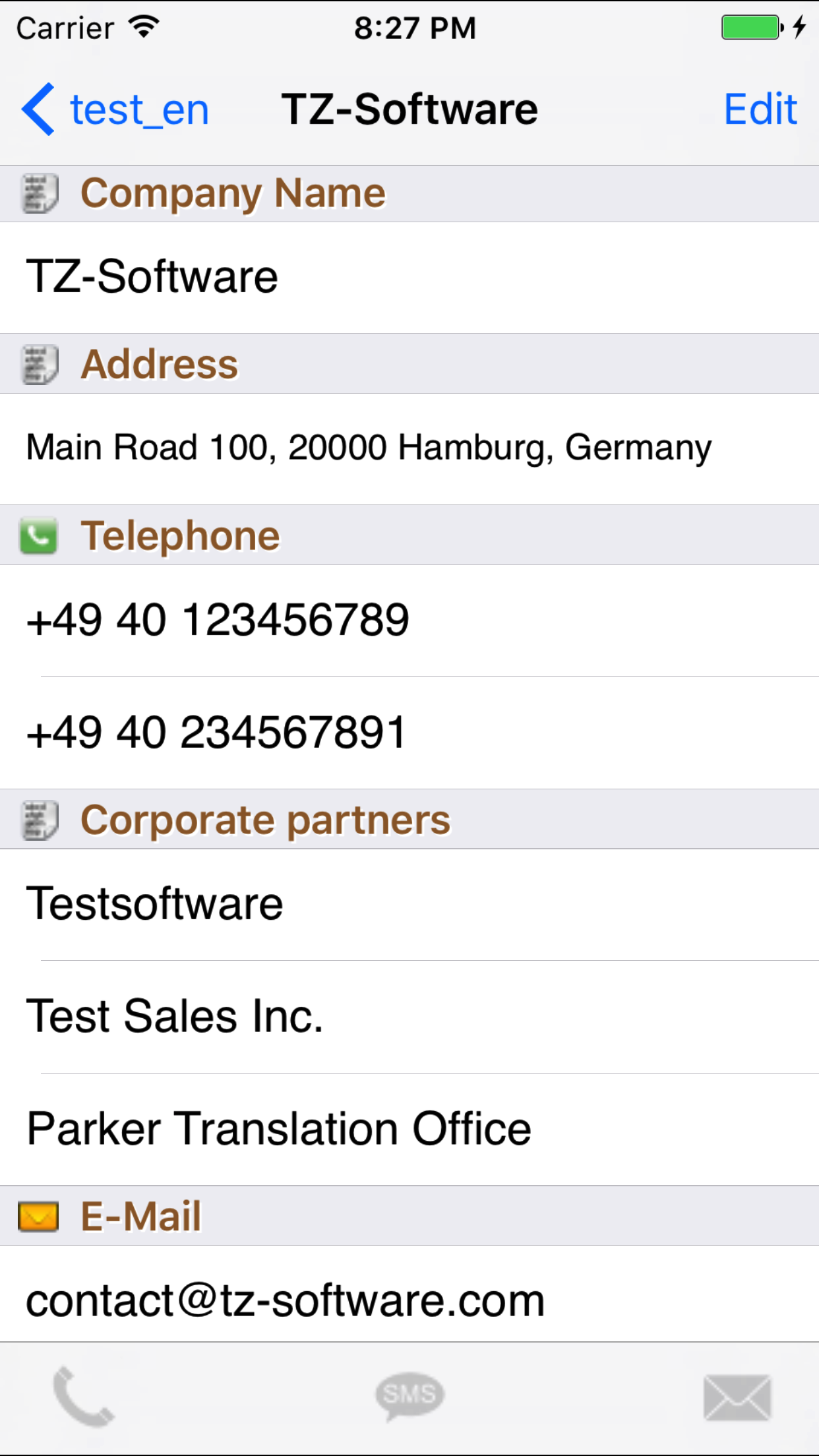Open the Main Road 100 address row
819x1456 pixels.
[409, 449]
